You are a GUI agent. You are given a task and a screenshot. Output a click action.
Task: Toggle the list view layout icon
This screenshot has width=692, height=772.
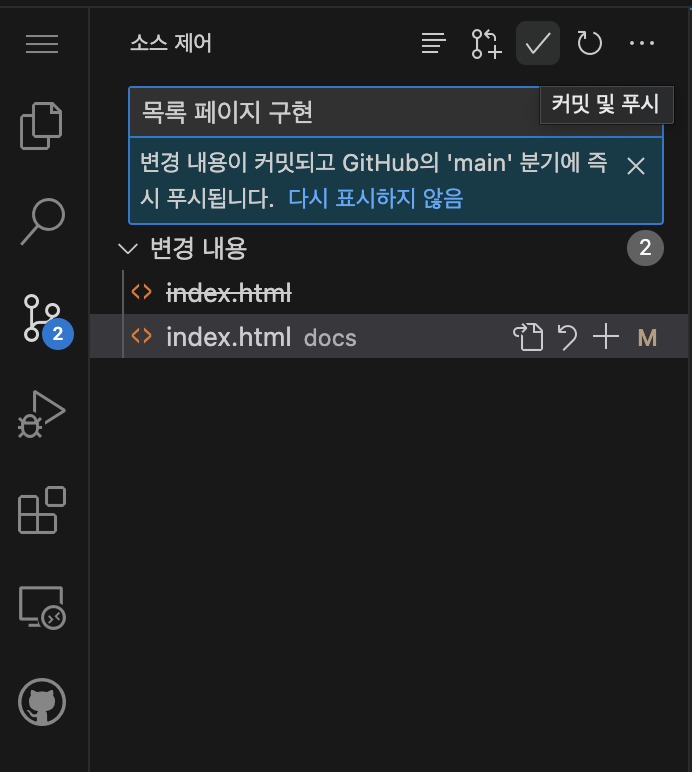tap(433, 43)
